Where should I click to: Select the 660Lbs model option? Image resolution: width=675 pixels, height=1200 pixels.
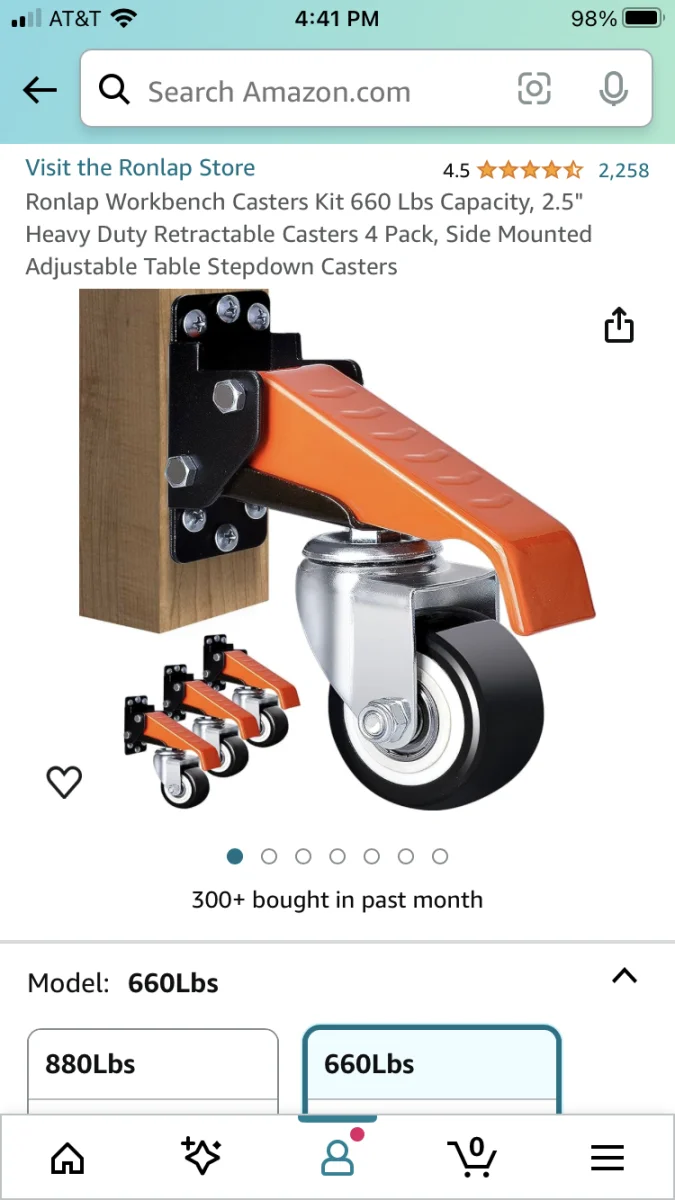(431, 1064)
